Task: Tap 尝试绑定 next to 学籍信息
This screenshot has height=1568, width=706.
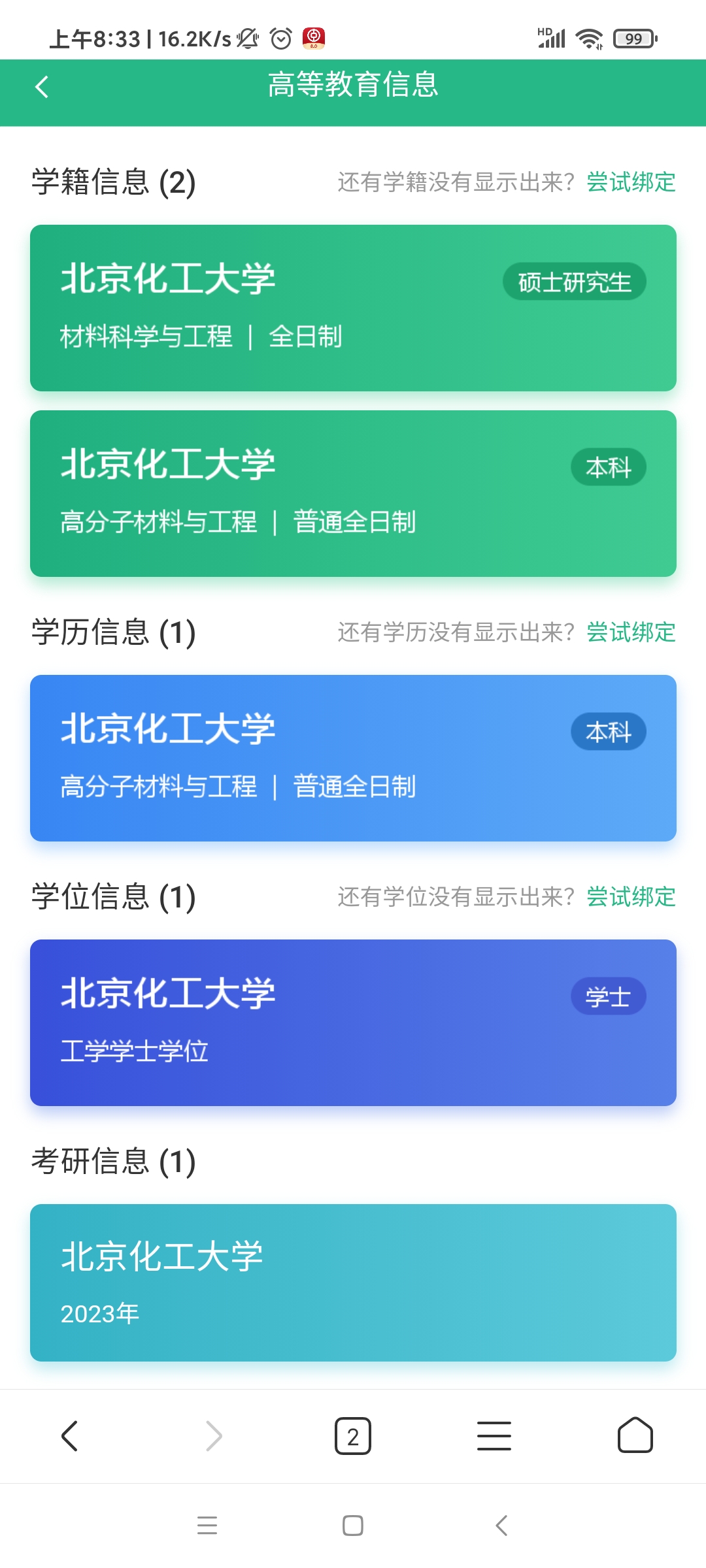Action: (631, 182)
